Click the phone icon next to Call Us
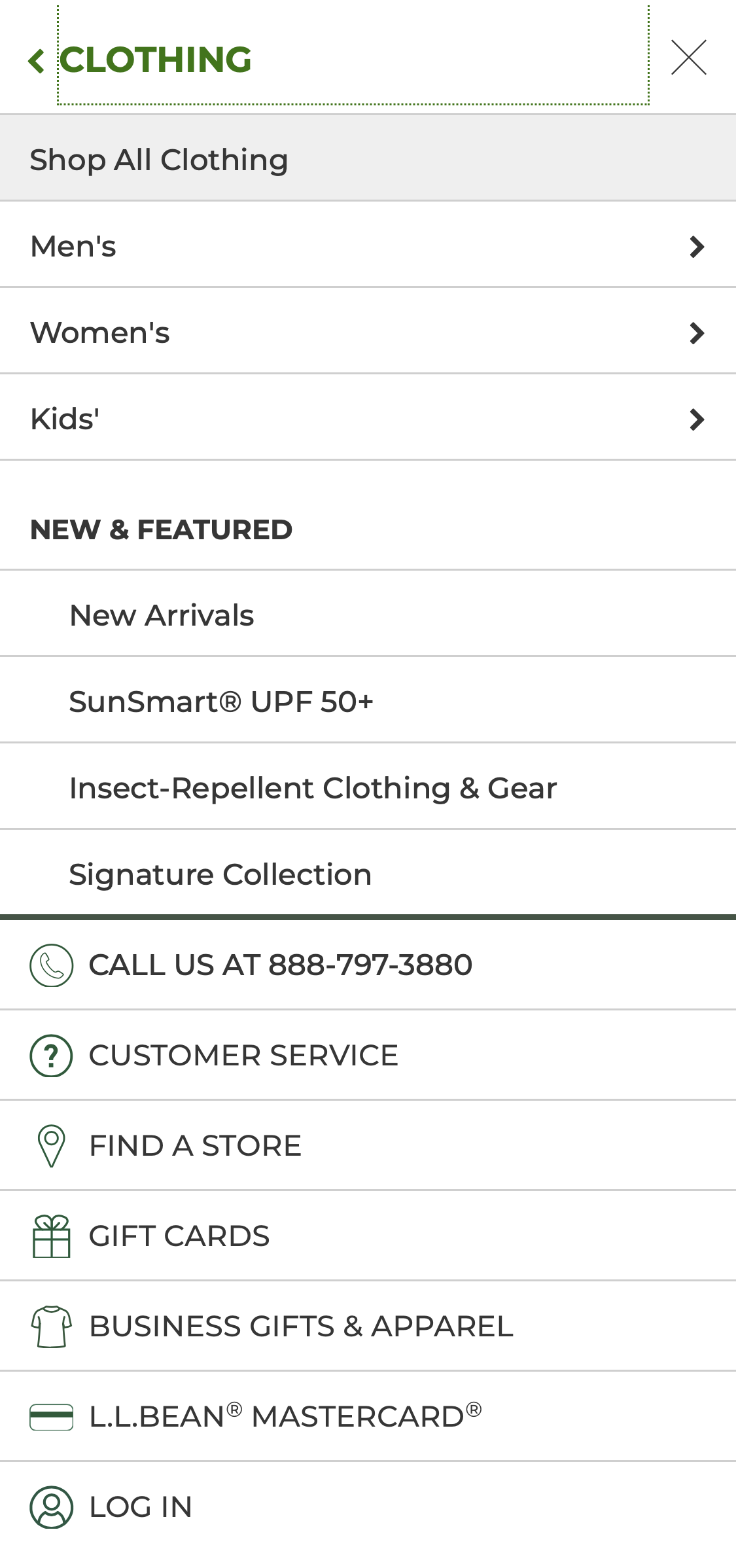 pyautogui.click(x=52, y=965)
